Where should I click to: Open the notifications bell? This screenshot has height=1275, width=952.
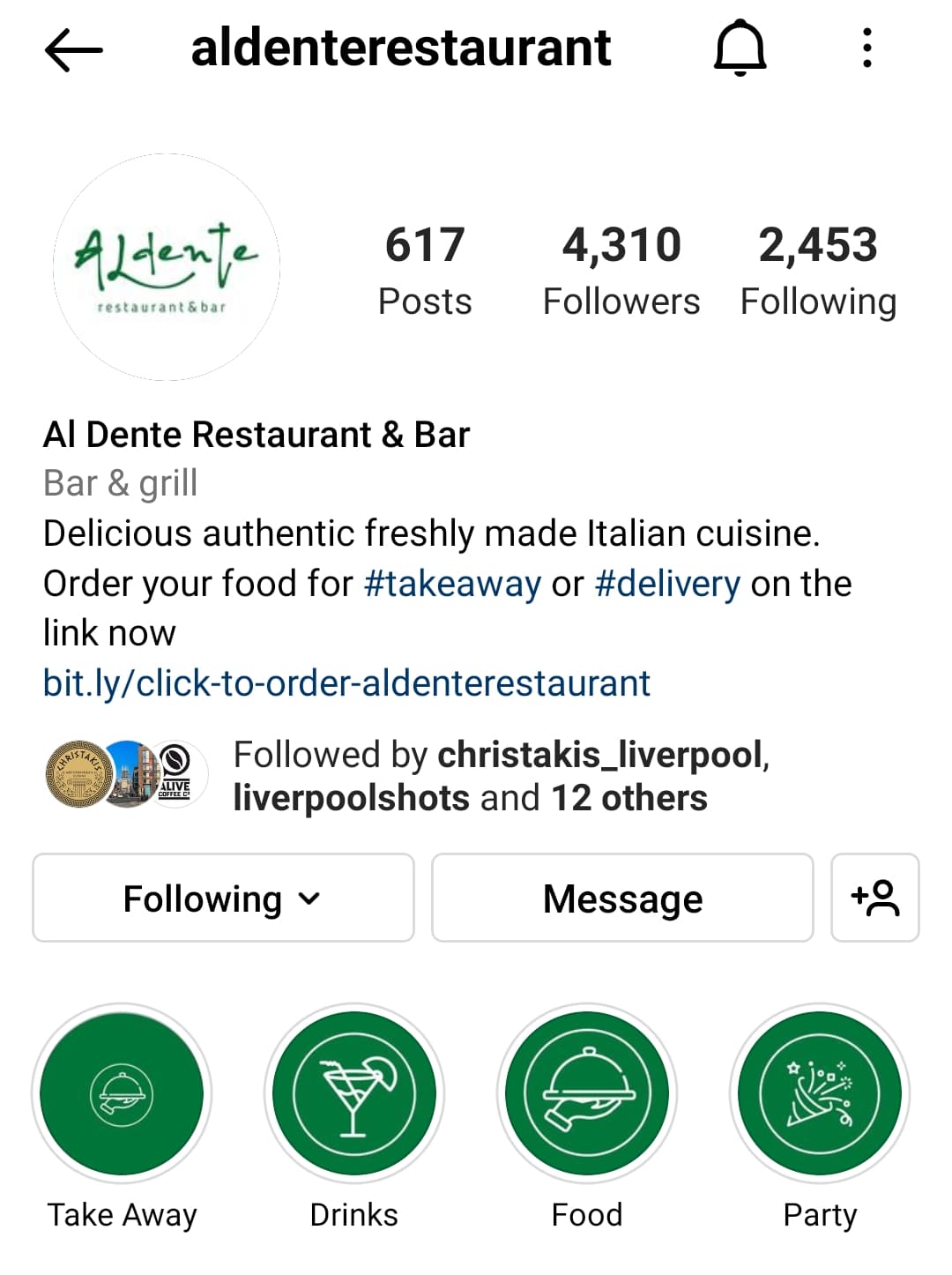pyautogui.click(x=740, y=49)
